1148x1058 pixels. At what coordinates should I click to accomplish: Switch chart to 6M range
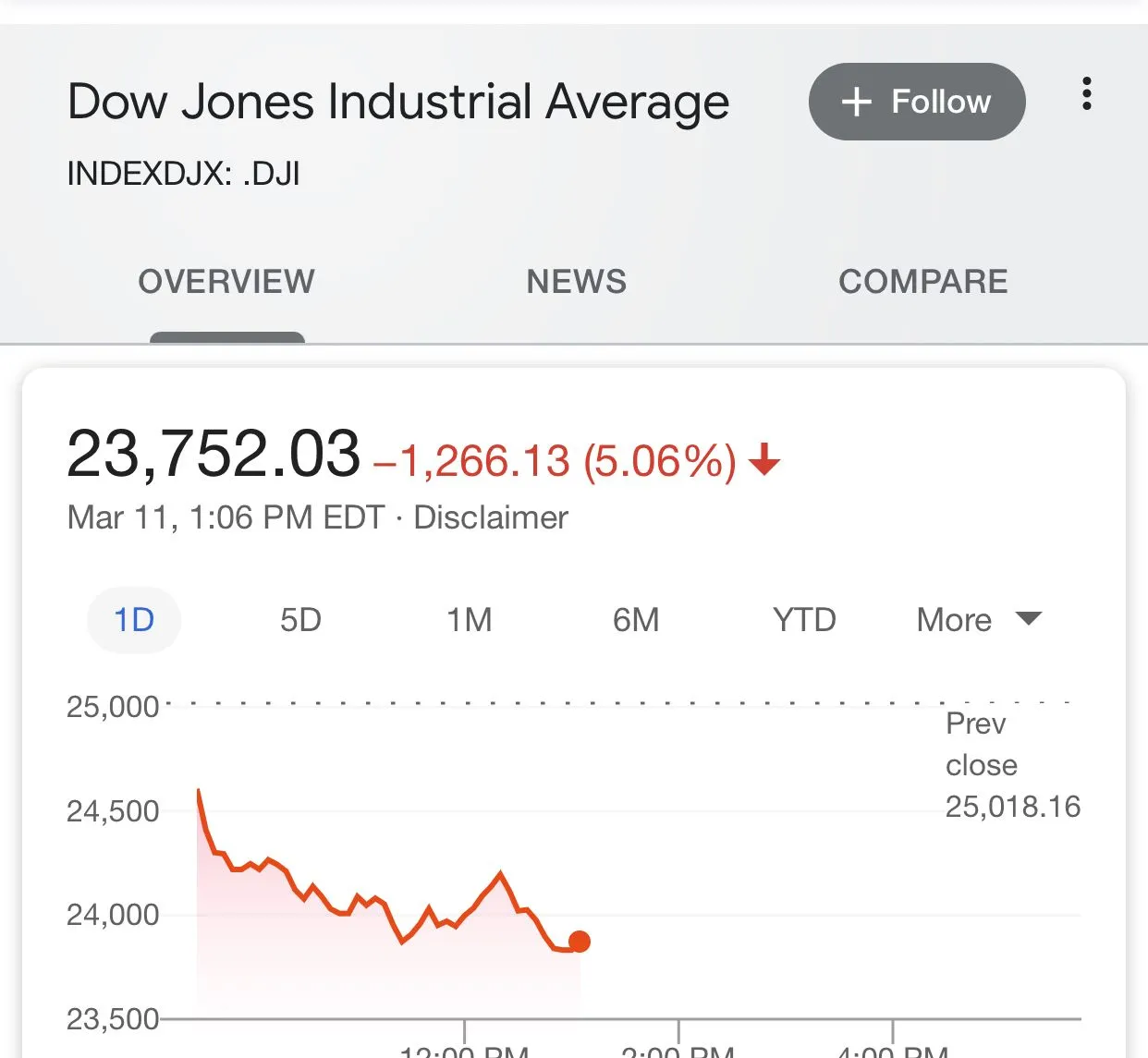click(636, 620)
